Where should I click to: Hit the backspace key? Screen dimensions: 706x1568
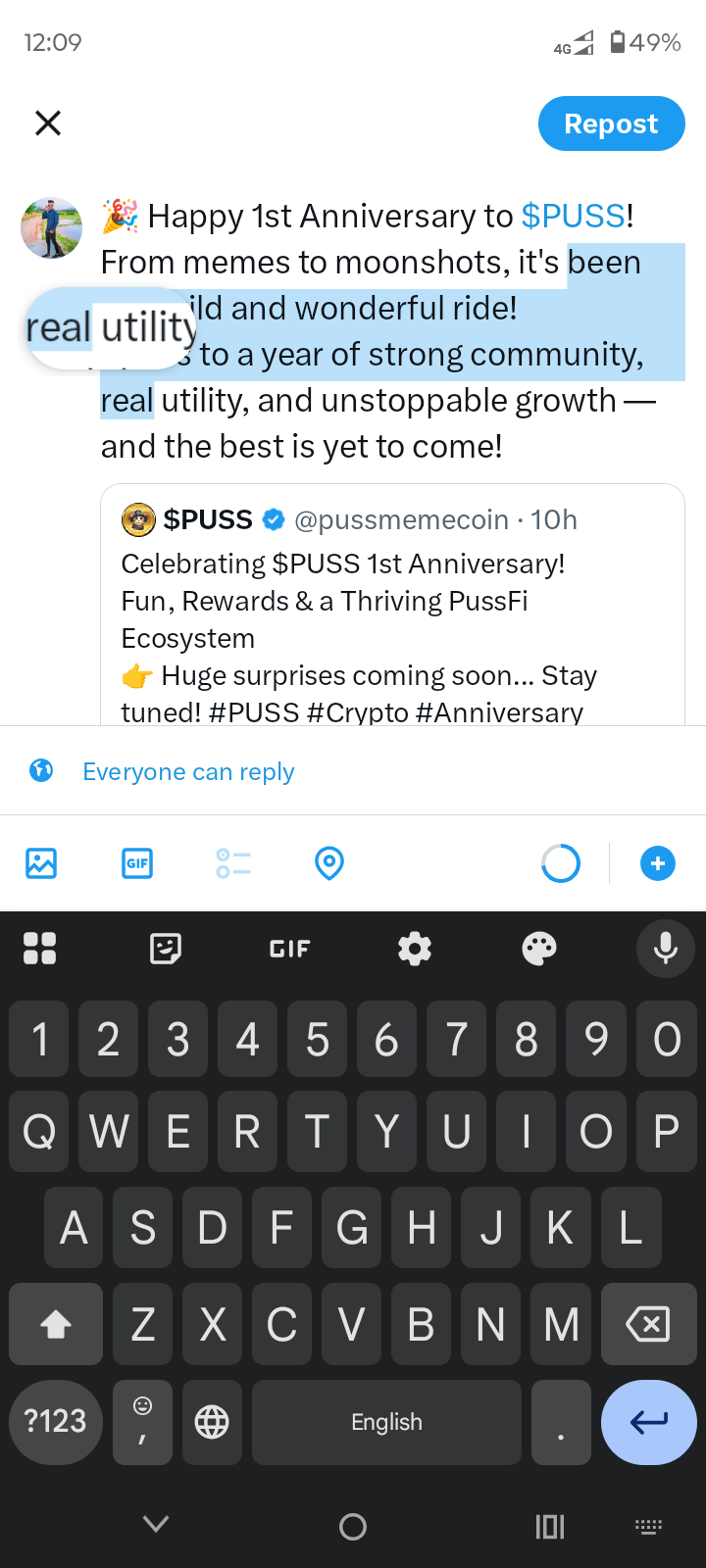tap(648, 1324)
